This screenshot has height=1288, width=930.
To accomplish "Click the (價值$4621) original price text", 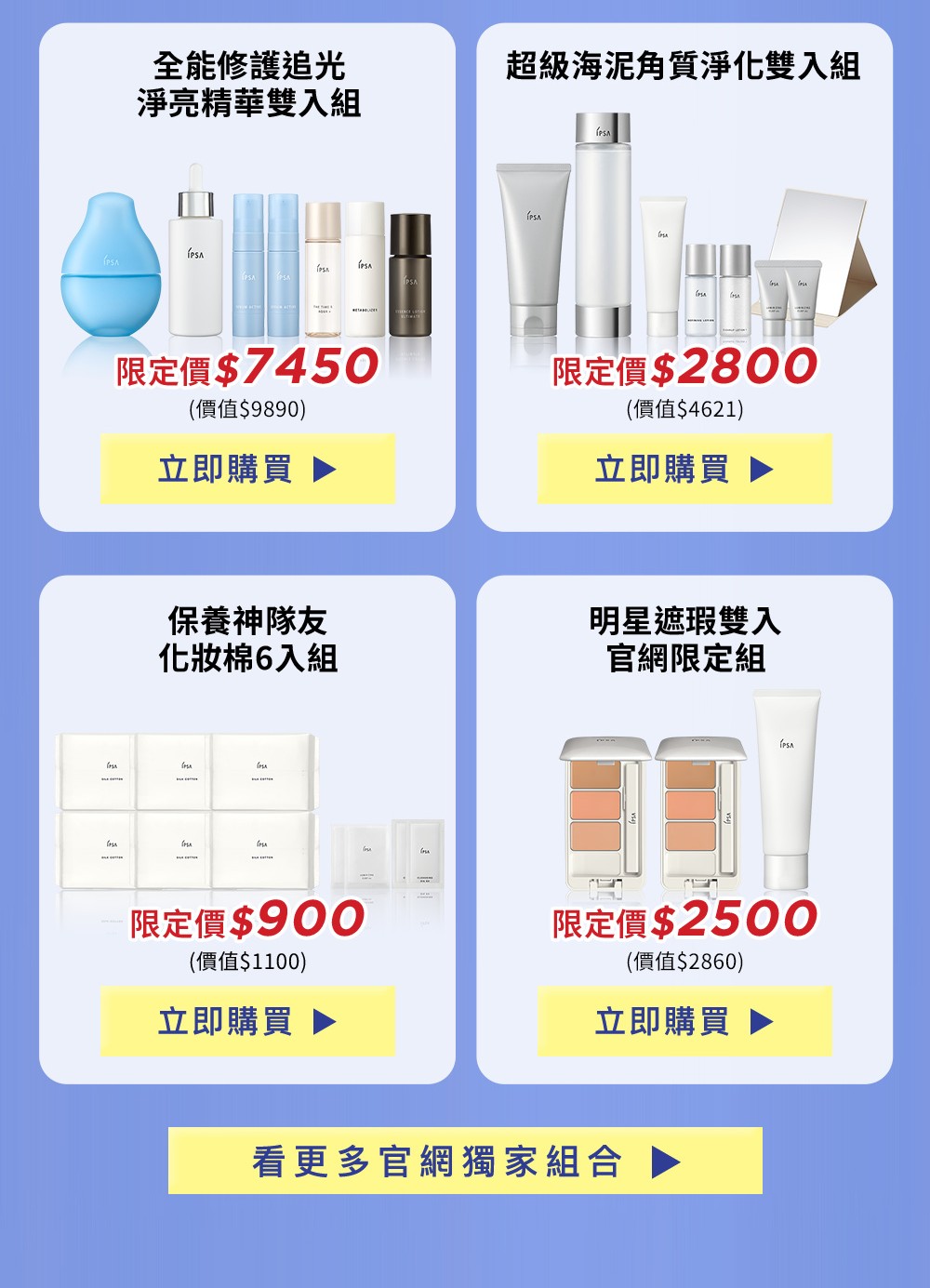I will 687,406.
